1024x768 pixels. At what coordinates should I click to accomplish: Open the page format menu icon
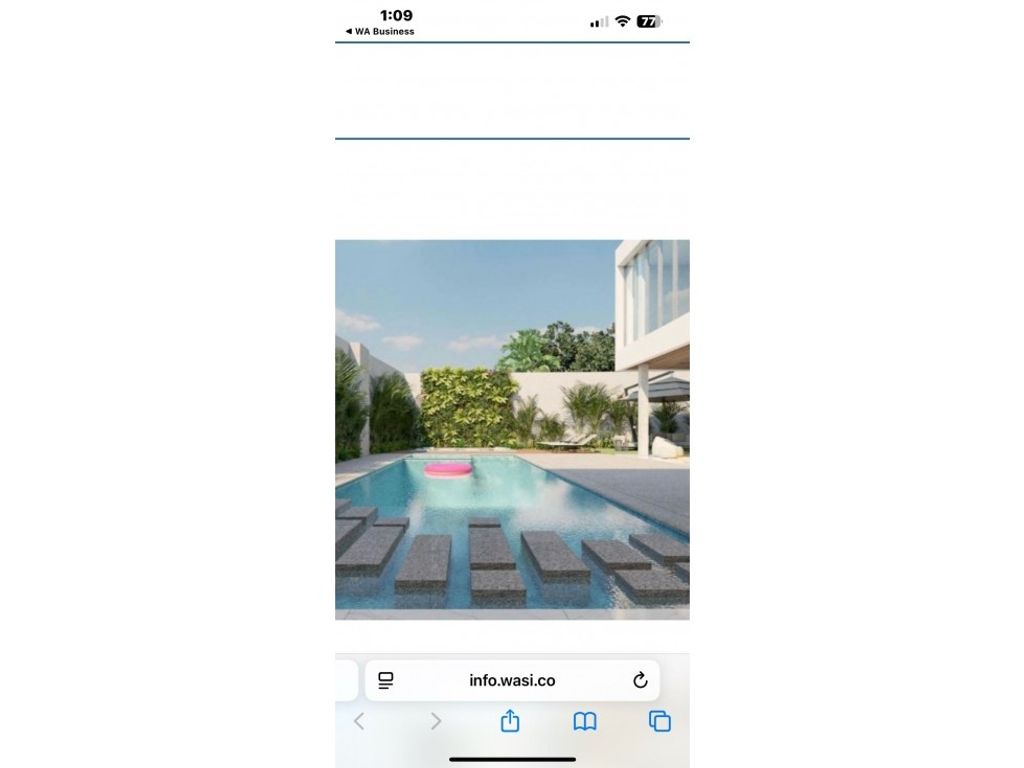(386, 680)
